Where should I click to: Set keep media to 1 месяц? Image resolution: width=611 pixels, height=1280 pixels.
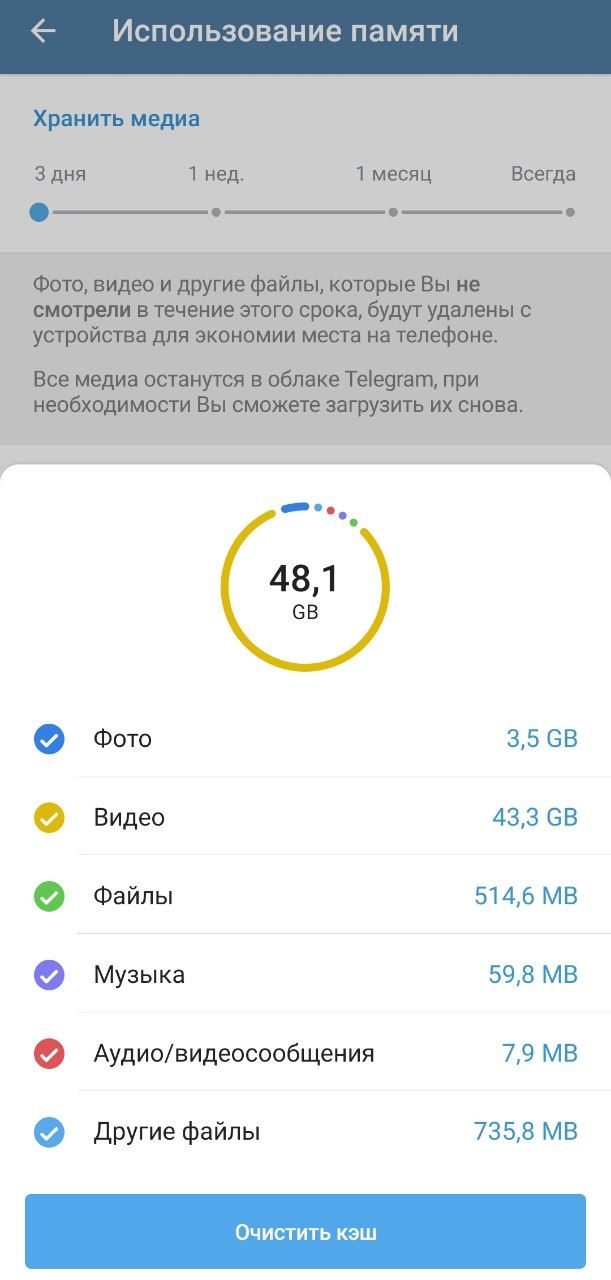[x=393, y=212]
